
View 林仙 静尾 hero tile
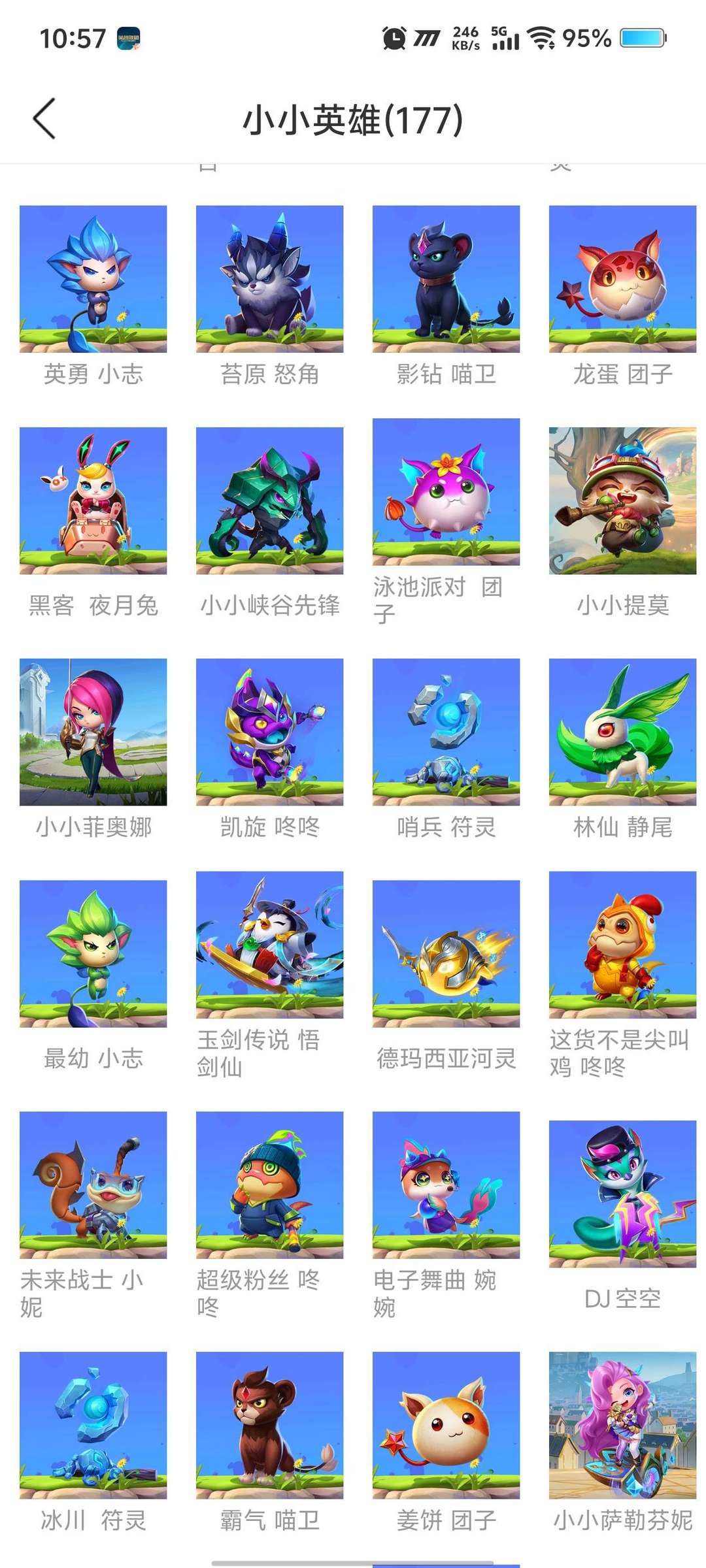[x=622, y=732]
